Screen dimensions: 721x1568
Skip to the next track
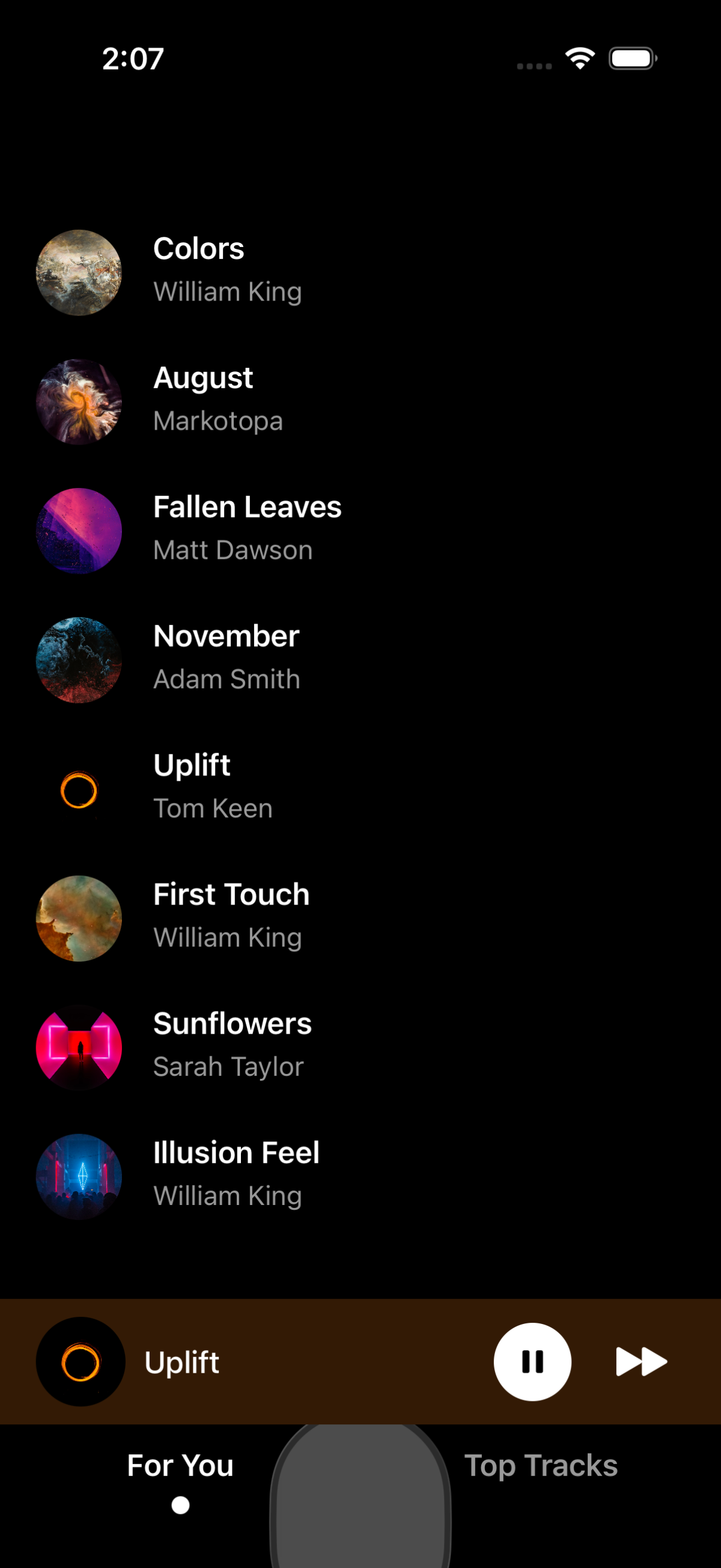point(640,1362)
